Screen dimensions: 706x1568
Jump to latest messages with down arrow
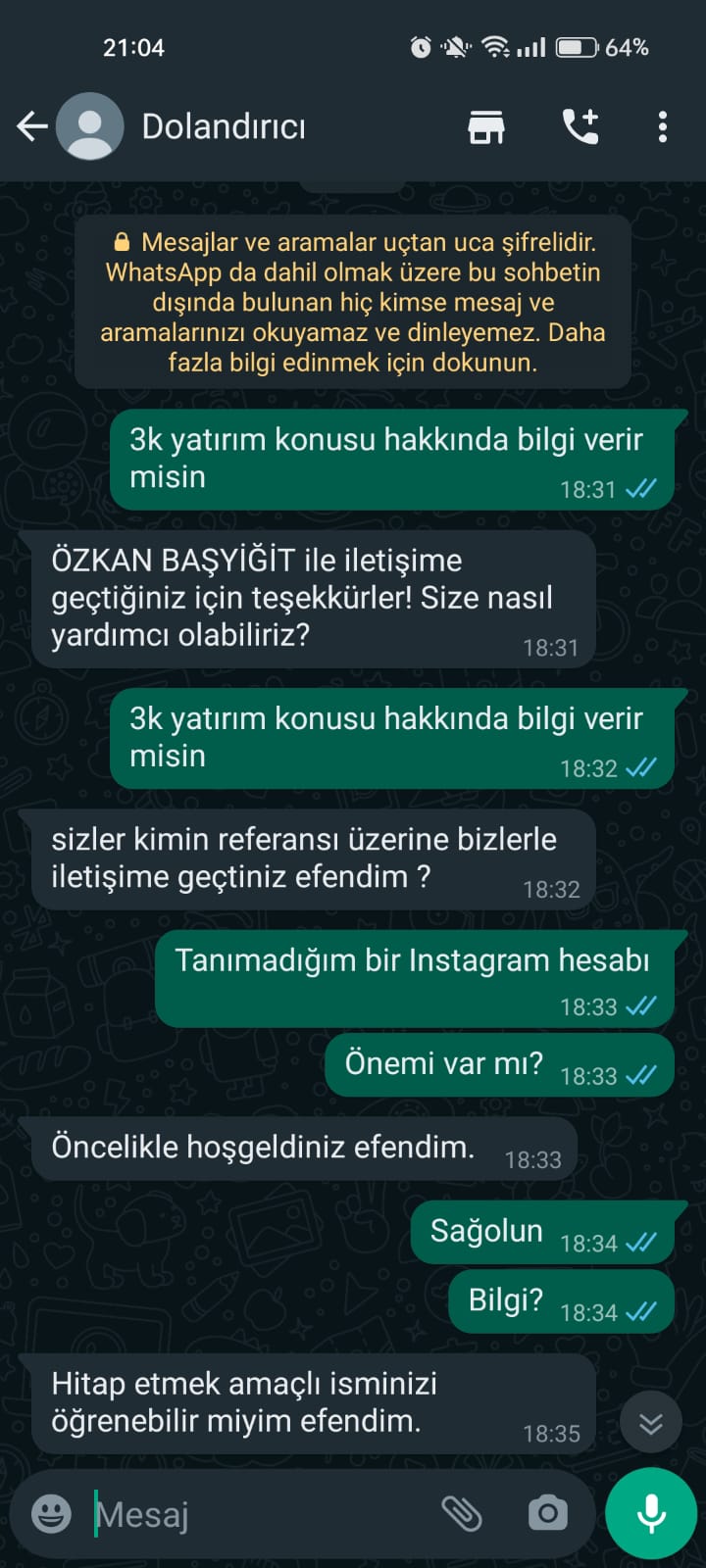[651, 1423]
